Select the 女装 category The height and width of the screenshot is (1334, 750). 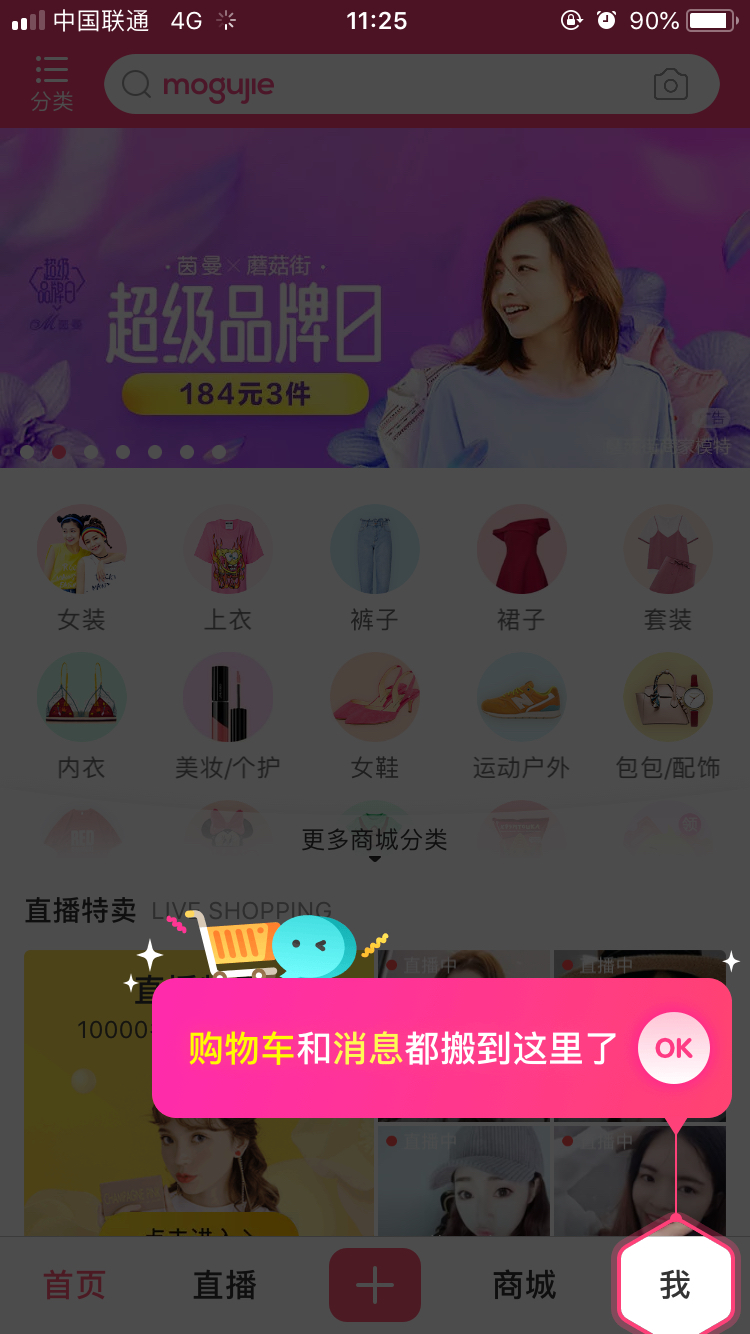coord(82,568)
